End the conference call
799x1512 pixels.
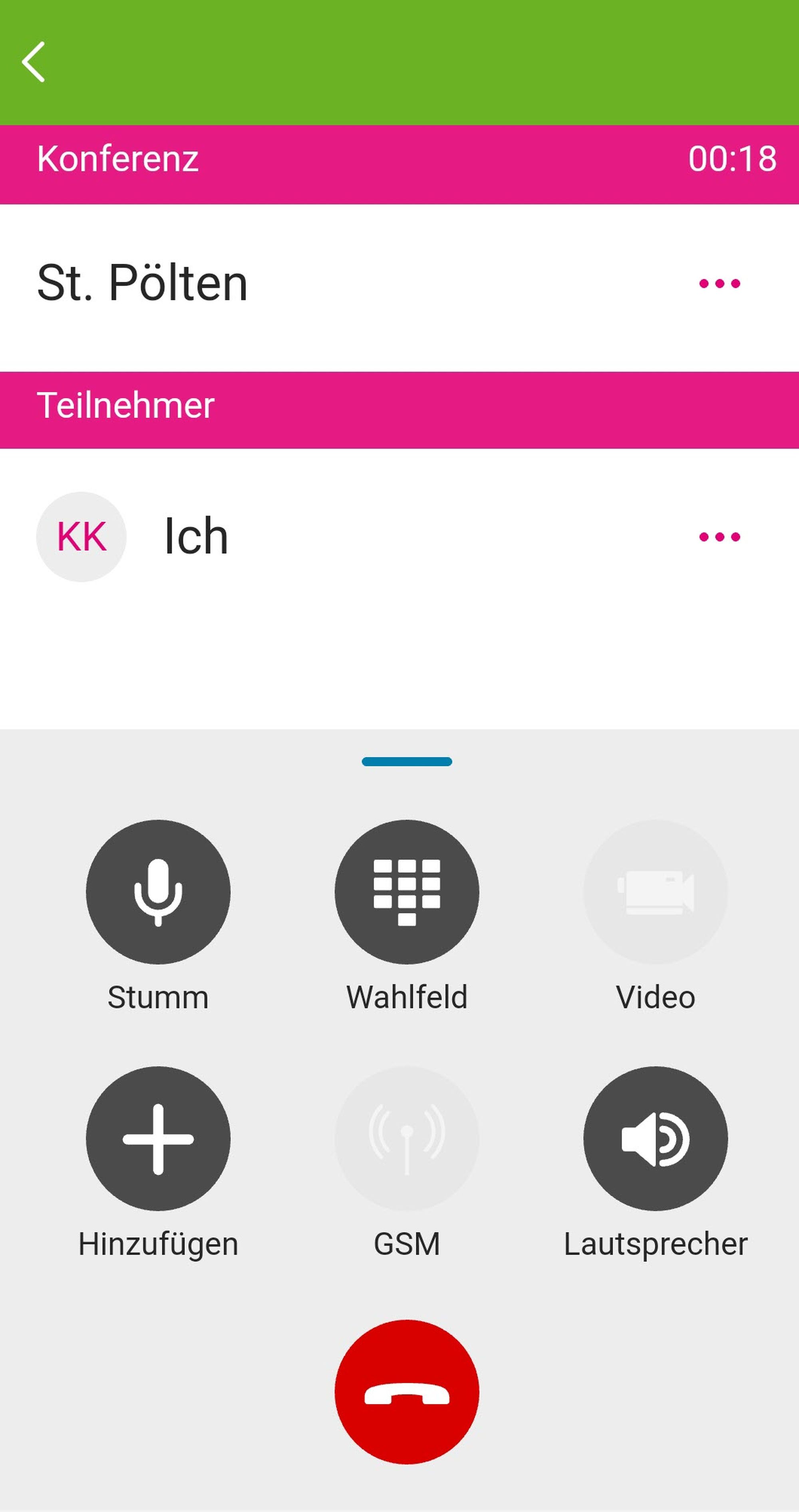click(407, 1392)
